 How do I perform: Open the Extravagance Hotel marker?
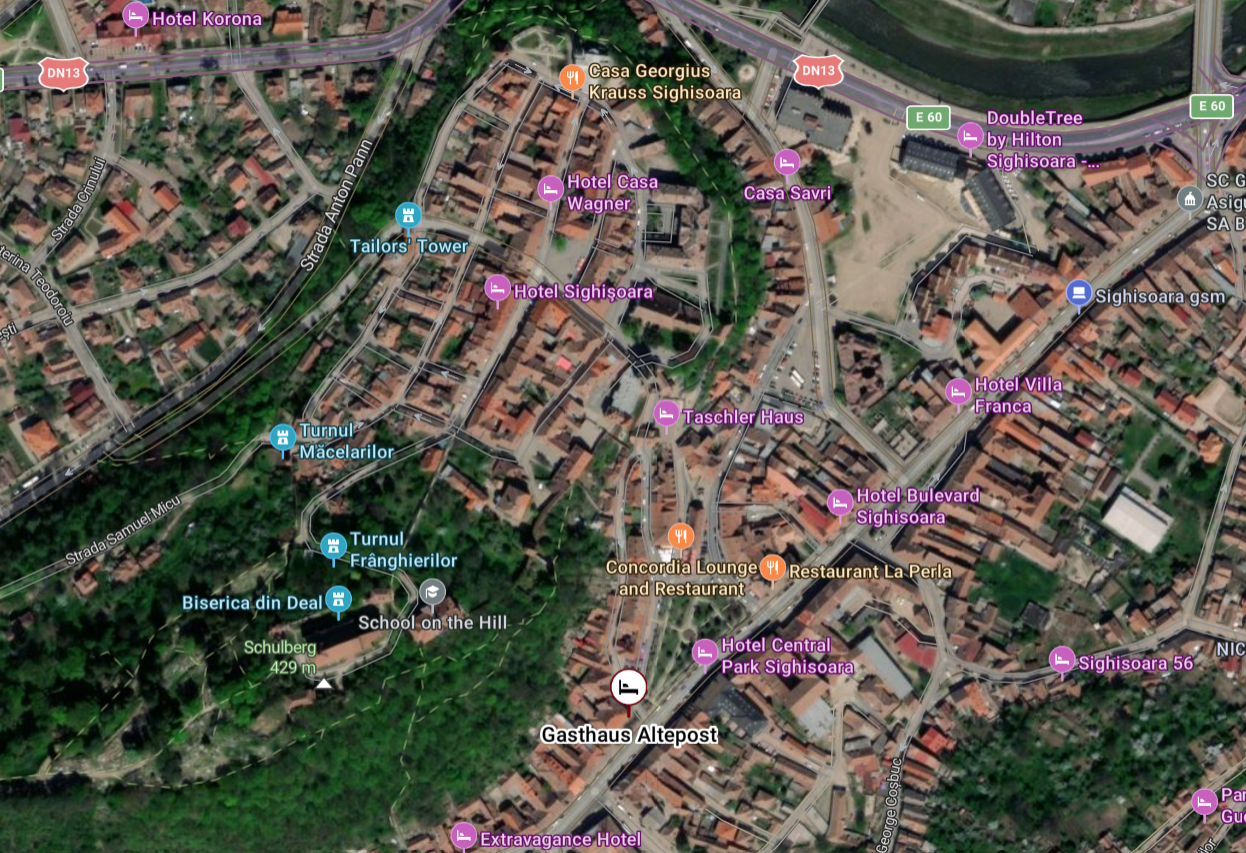(x=463, y=835)
